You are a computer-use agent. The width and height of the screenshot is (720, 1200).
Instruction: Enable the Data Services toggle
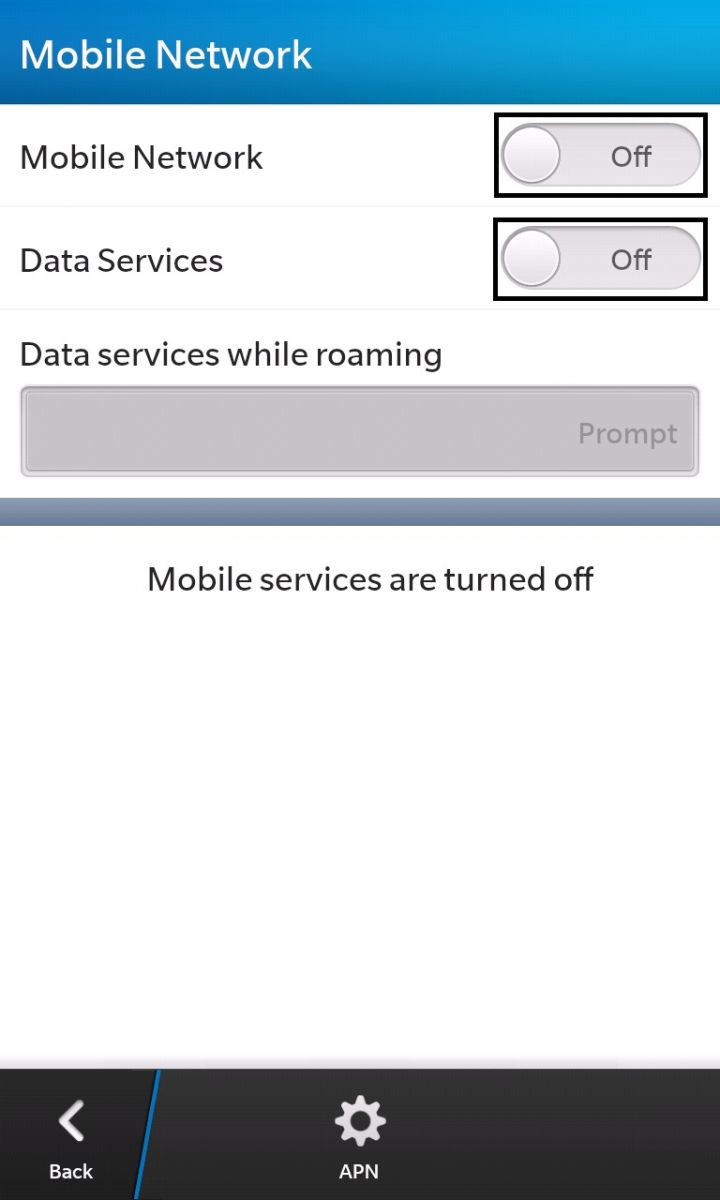(601, 260)
